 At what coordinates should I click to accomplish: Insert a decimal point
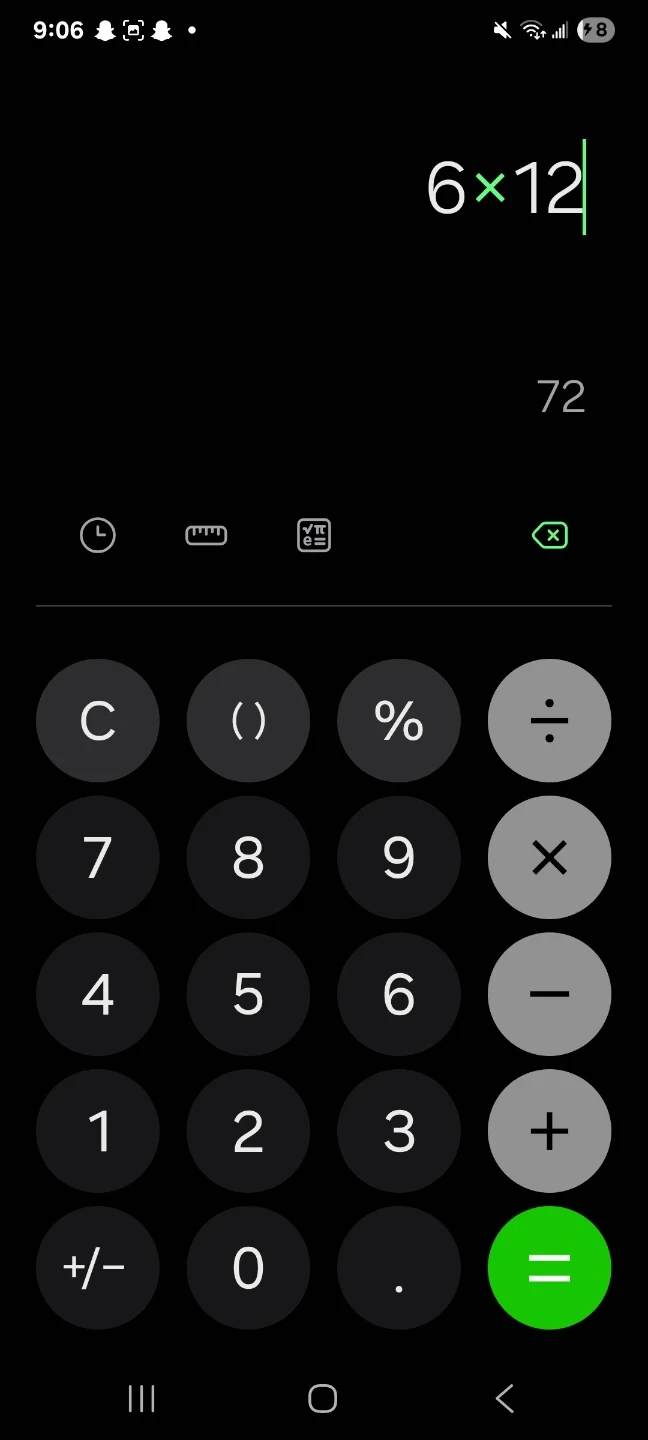coord(399,1268)
